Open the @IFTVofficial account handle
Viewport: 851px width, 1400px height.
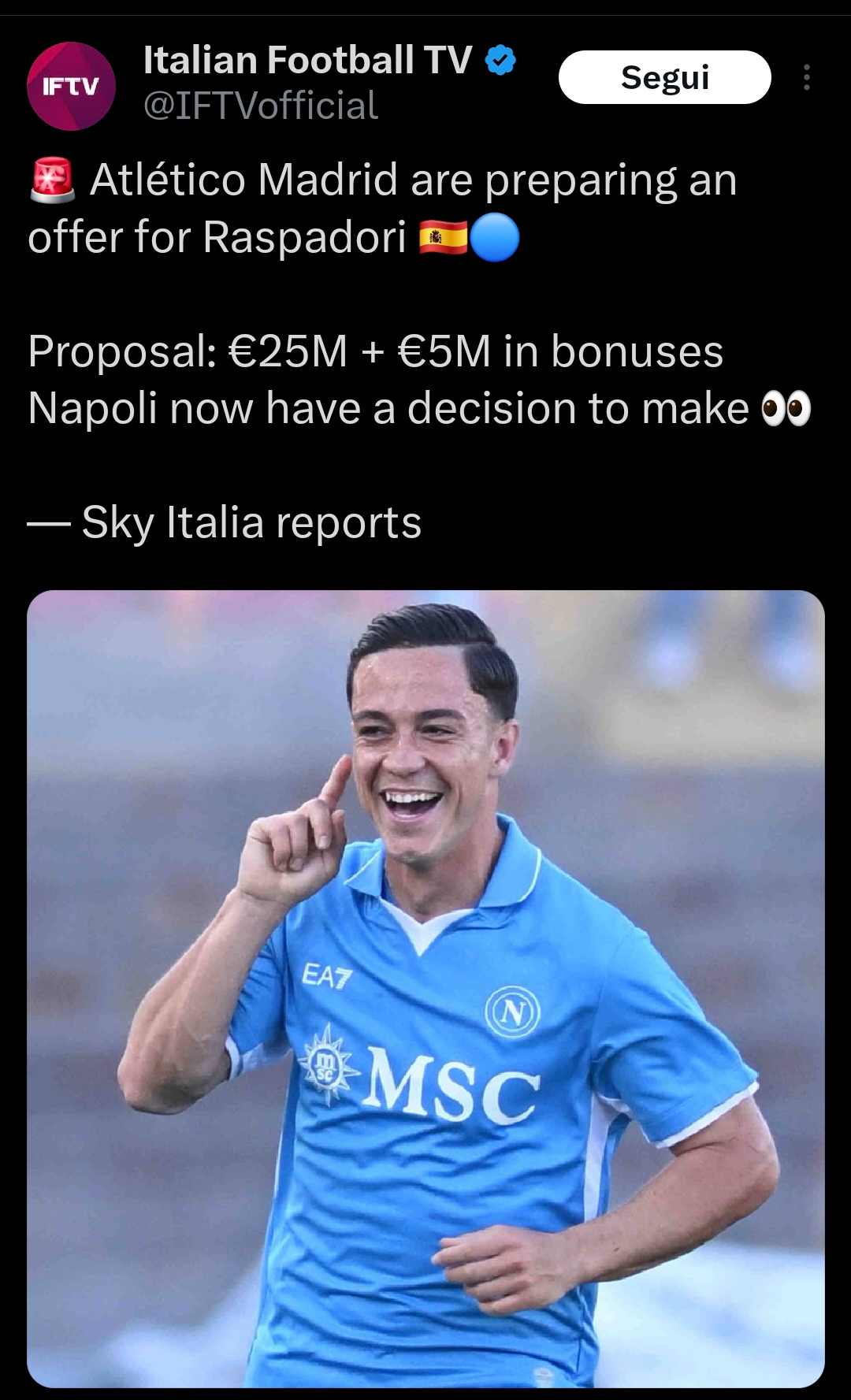click(x=261, y=106)
